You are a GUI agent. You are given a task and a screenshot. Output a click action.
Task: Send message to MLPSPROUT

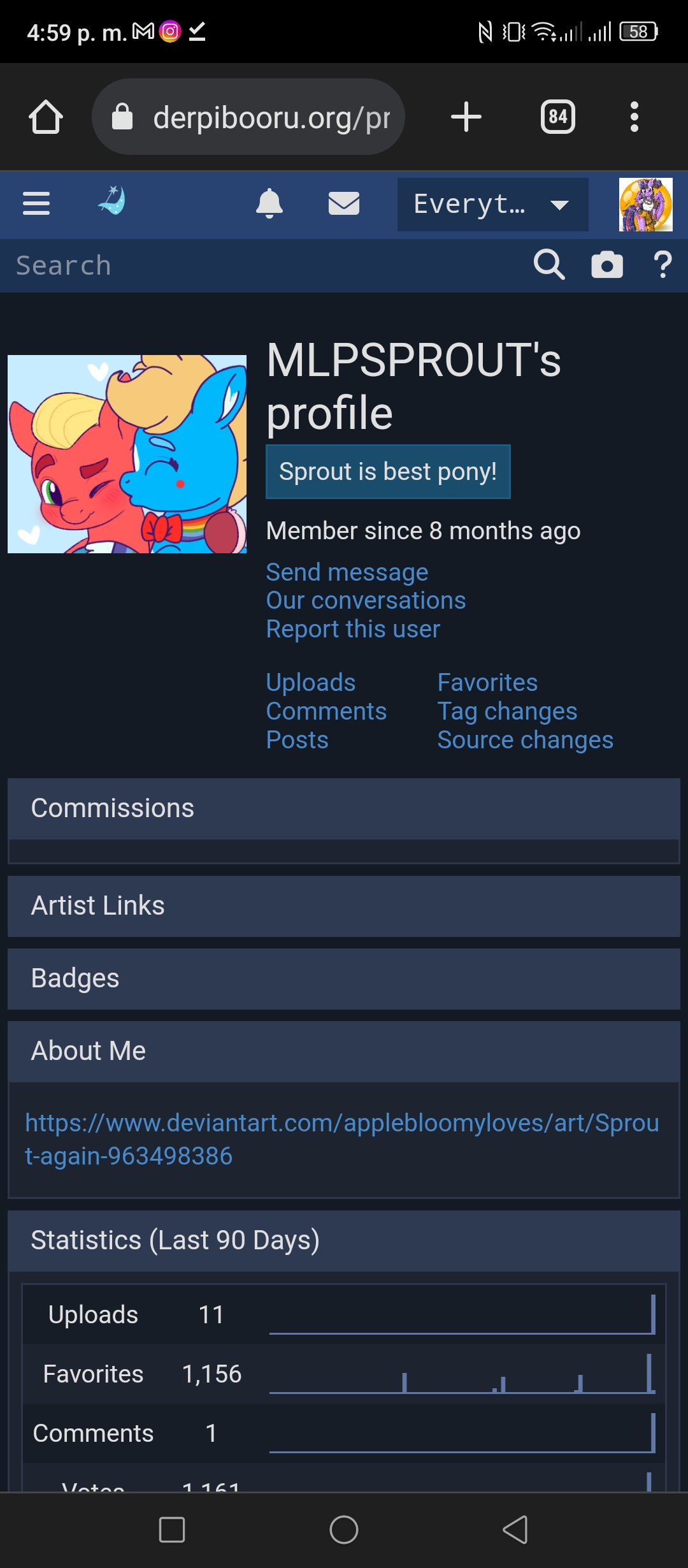347,572
